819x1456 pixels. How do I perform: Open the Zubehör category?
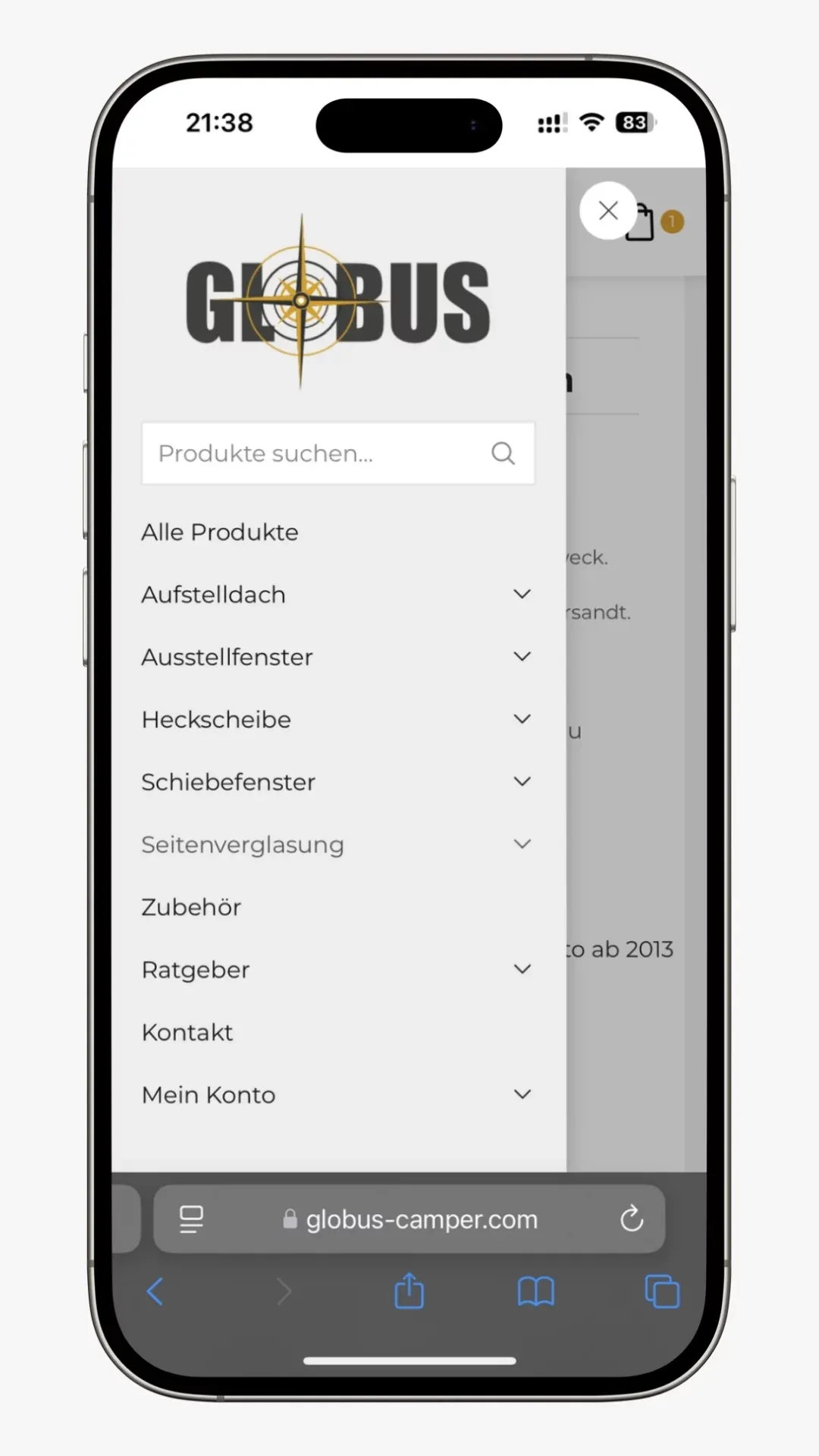tap(191, 907)
